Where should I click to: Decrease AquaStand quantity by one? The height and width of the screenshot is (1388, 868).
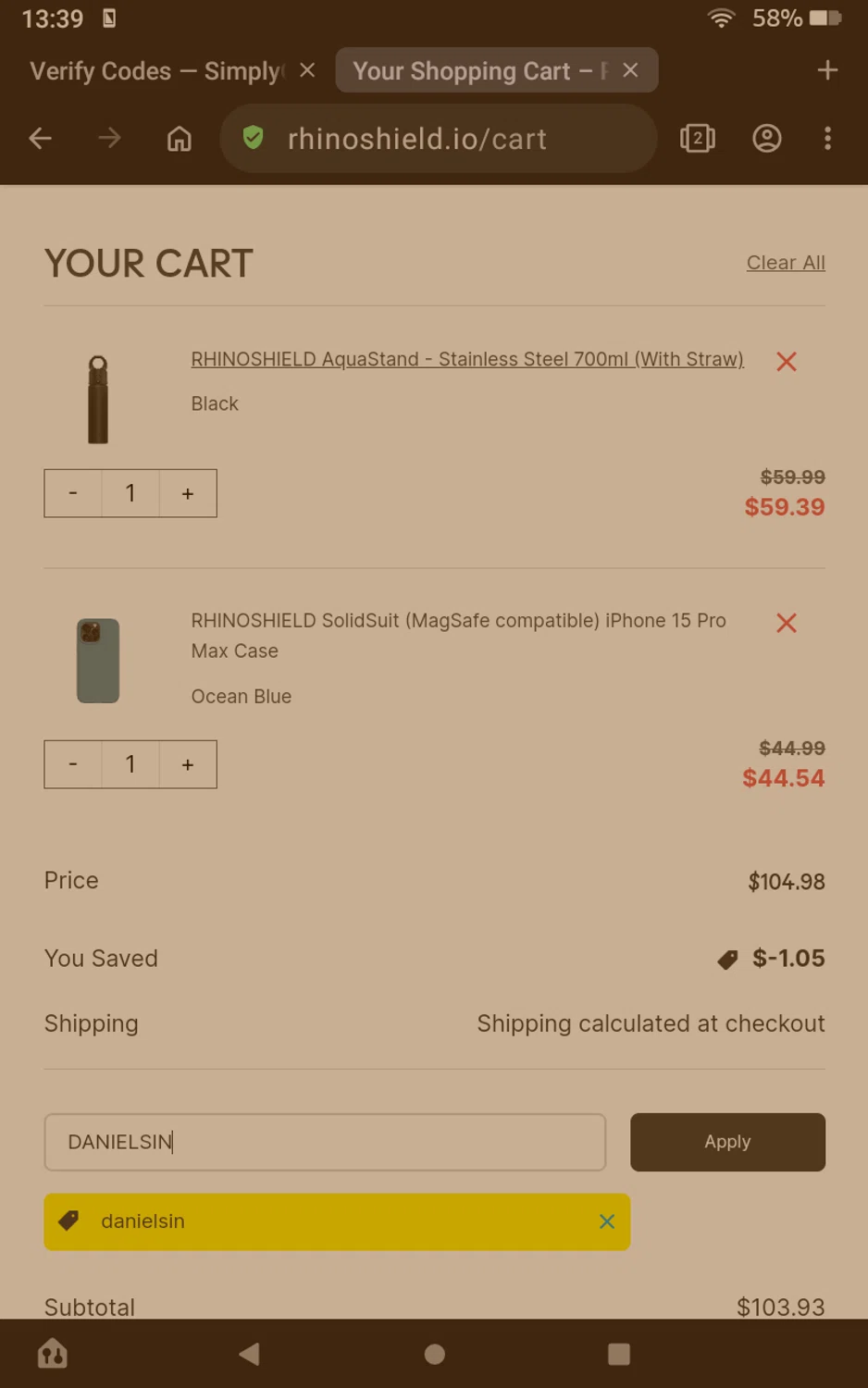pyautogui.click(x=73, y=494)
